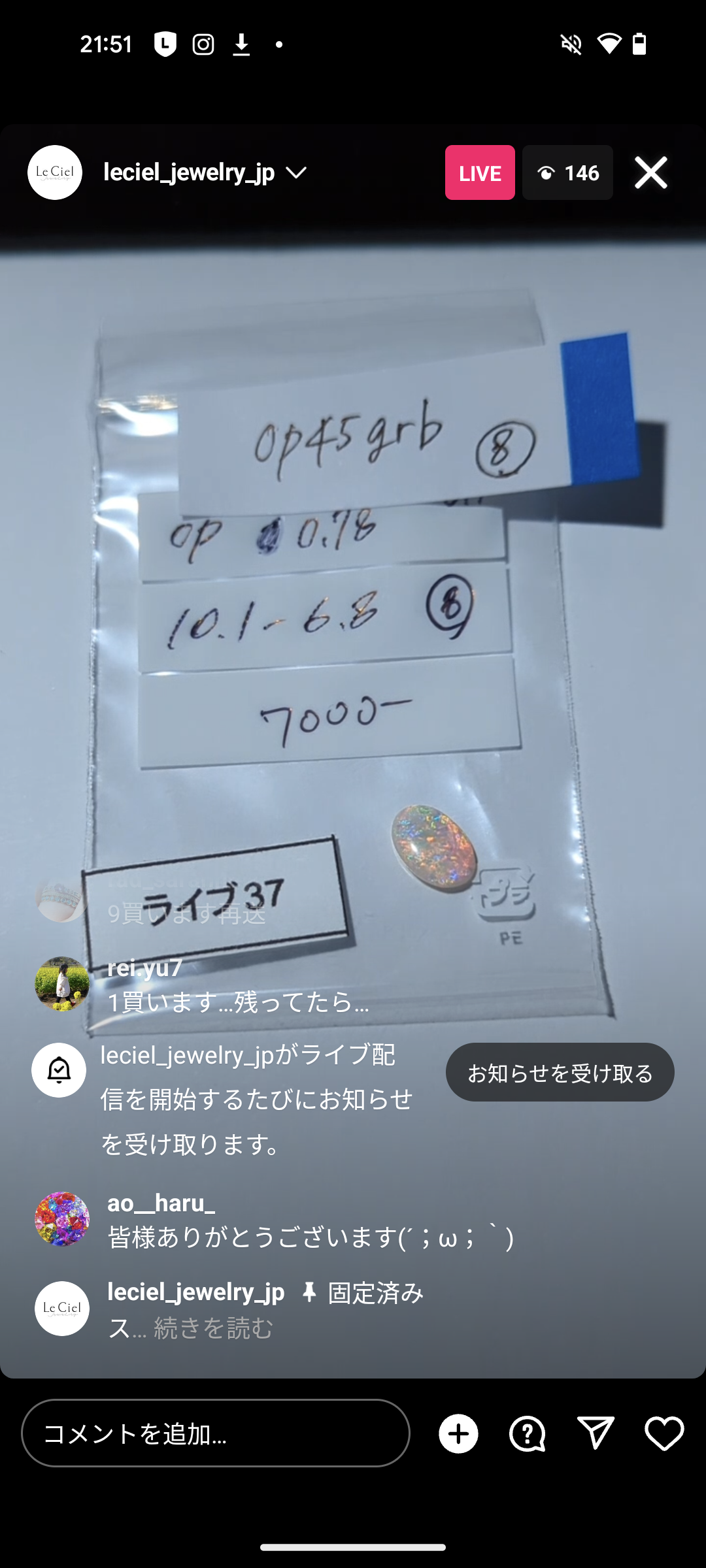Tap the pin icon on the fixed comment
The height and width of the screenshot is (1568, 706).
[x=308, y=1292]
